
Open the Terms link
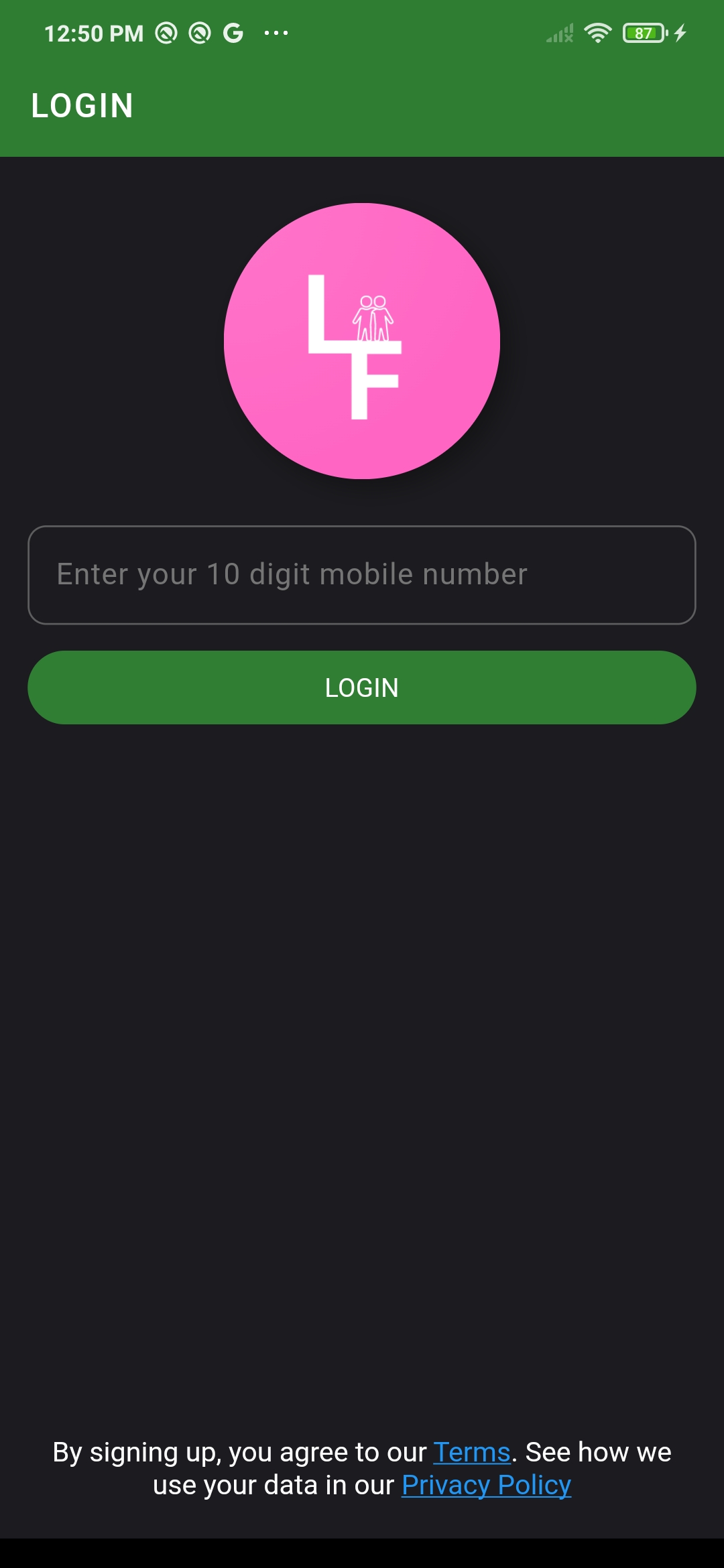tap(472, 1452)
